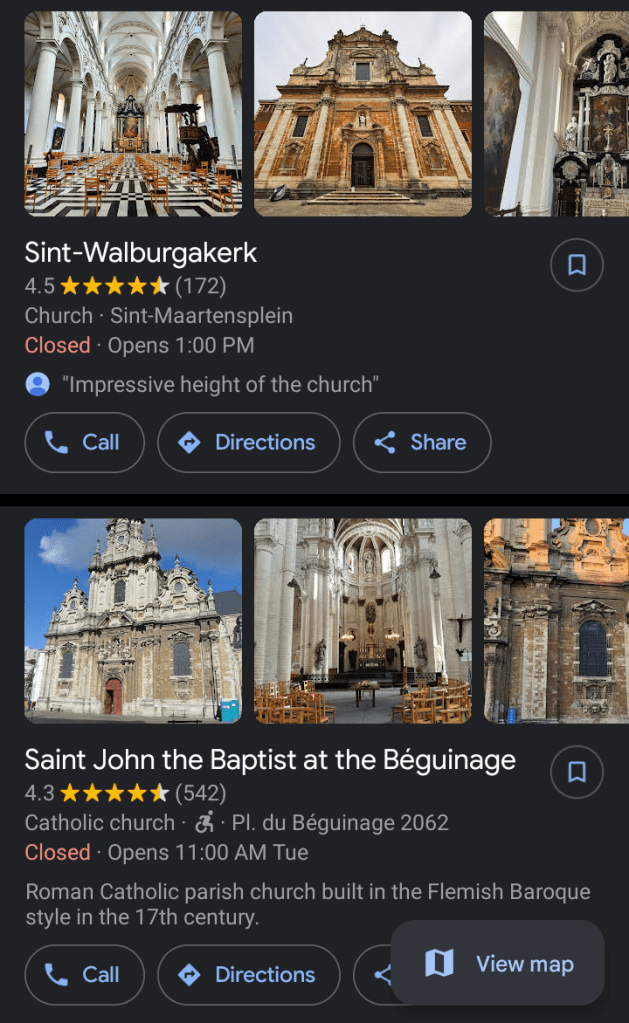Viewport: 629px width, 1023px height.
Task: Get directions to Sint-Walburgakerk
Action: tap(248, 442)
